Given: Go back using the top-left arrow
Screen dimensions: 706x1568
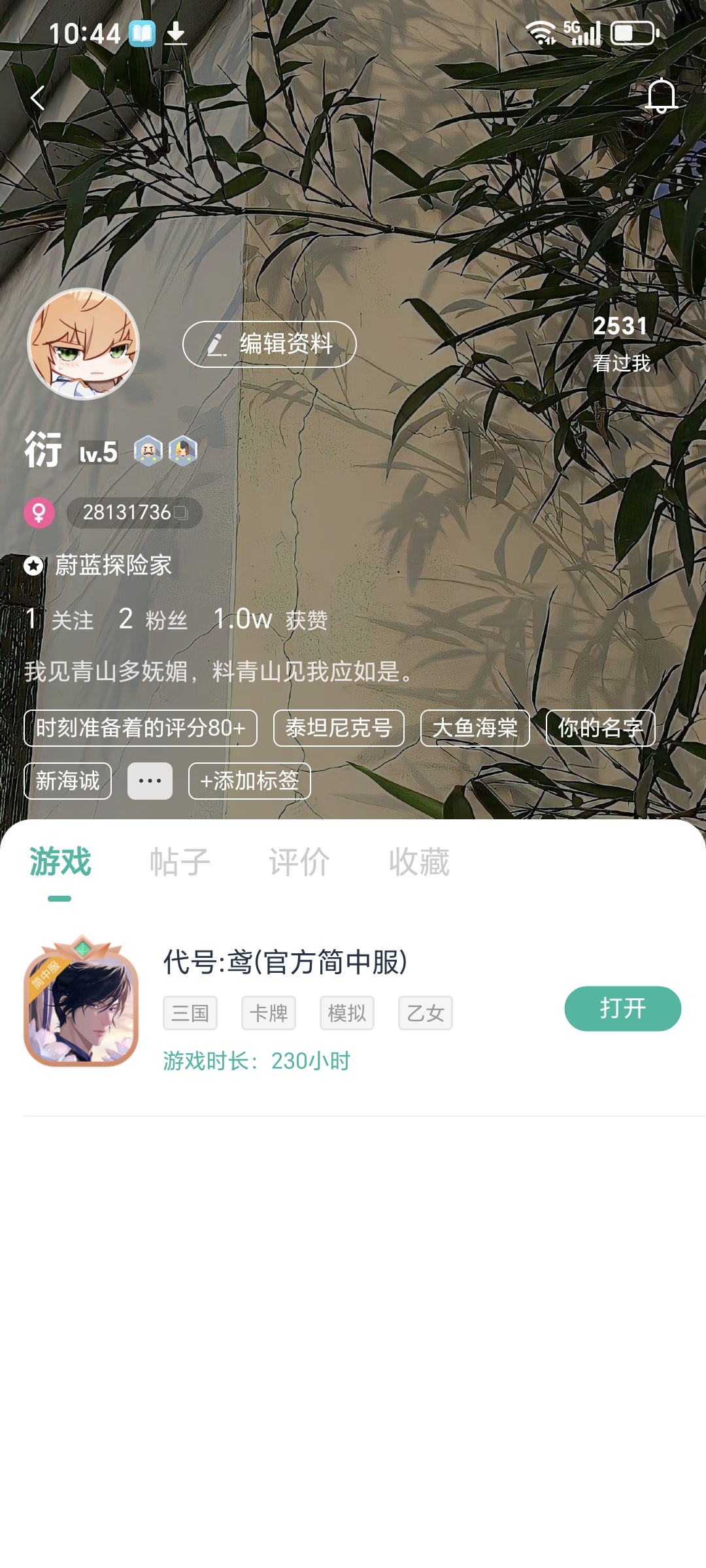Looking at the screenshot, I should pos(38,98).
